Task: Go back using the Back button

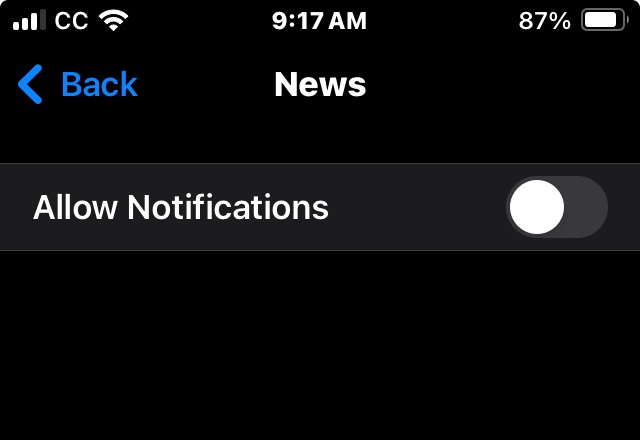Action: (x=78, y=84)
